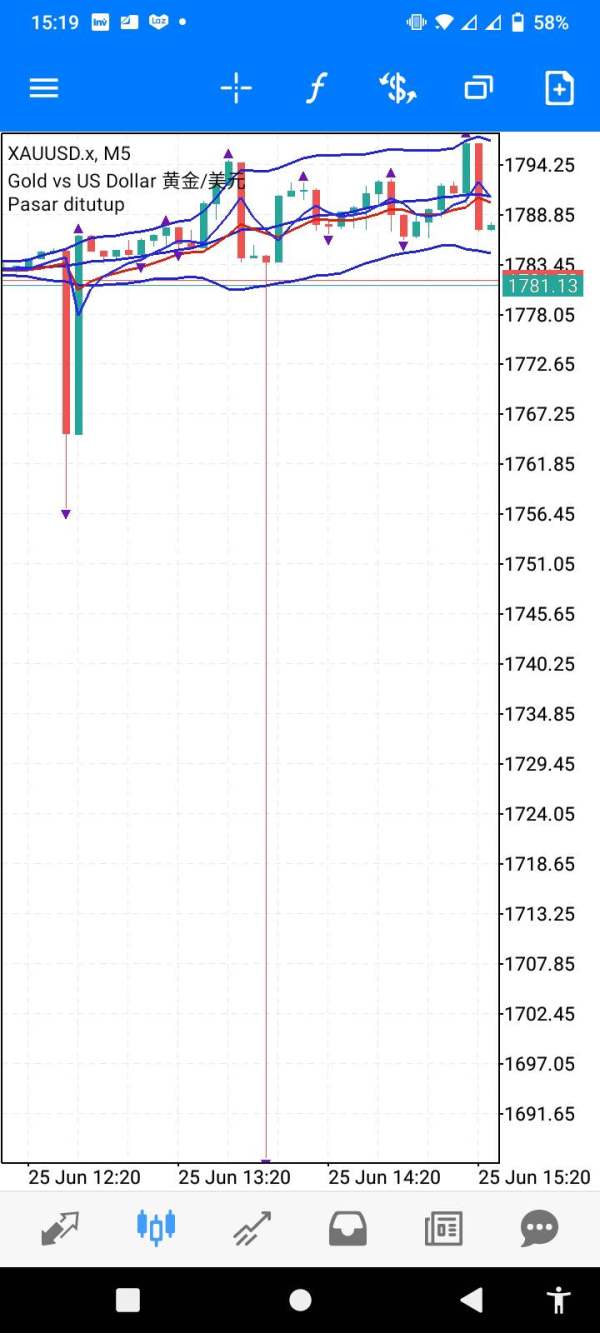Change the trading symbol via dollar icon
Viewport: 600px width, 1333px height.
pyautogui.click(x=398, y=88)
